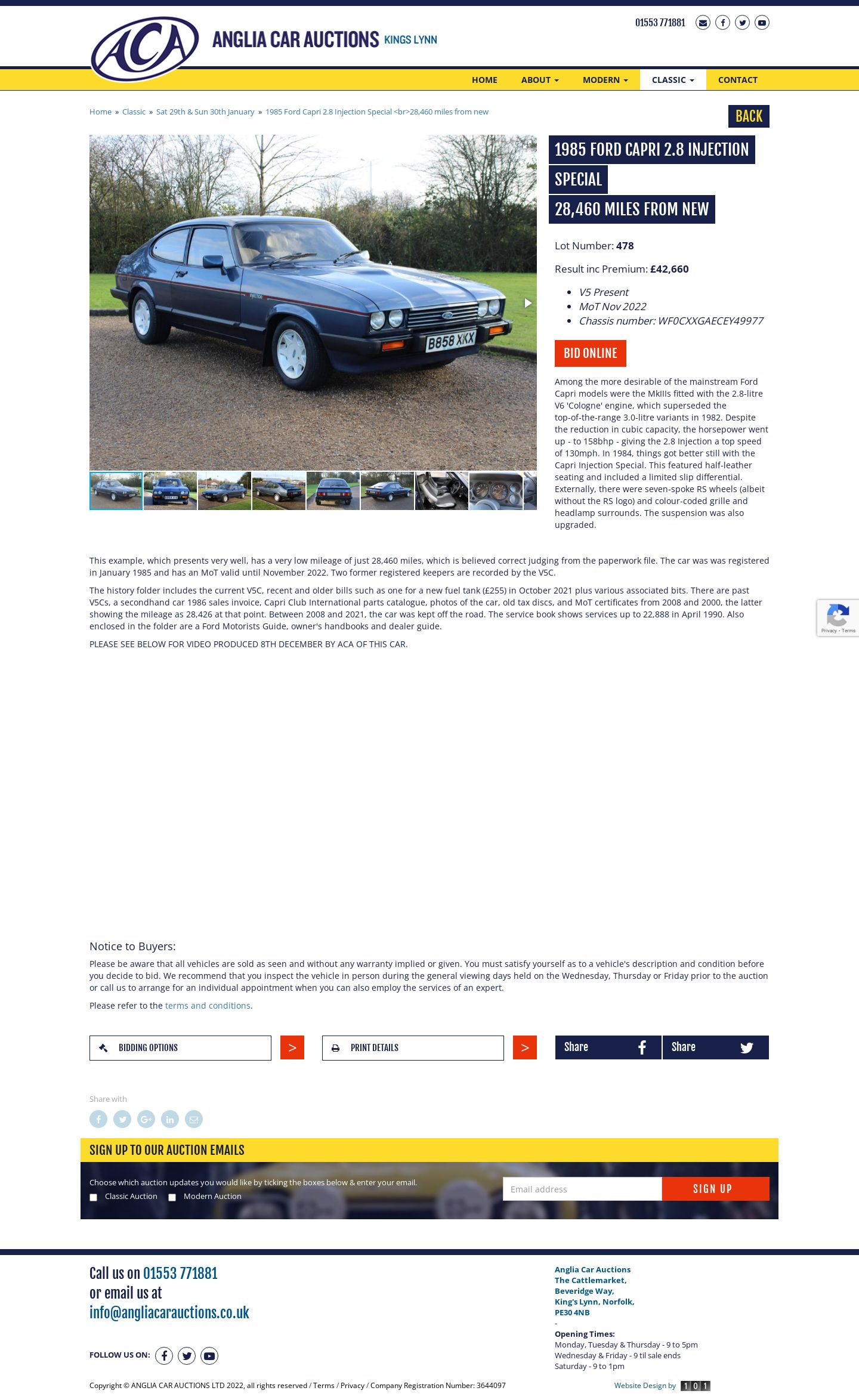Tap the SIGN UP button
This screenshot has width=859, height=1400.
pyautogui.click(x=715, y=1189)
